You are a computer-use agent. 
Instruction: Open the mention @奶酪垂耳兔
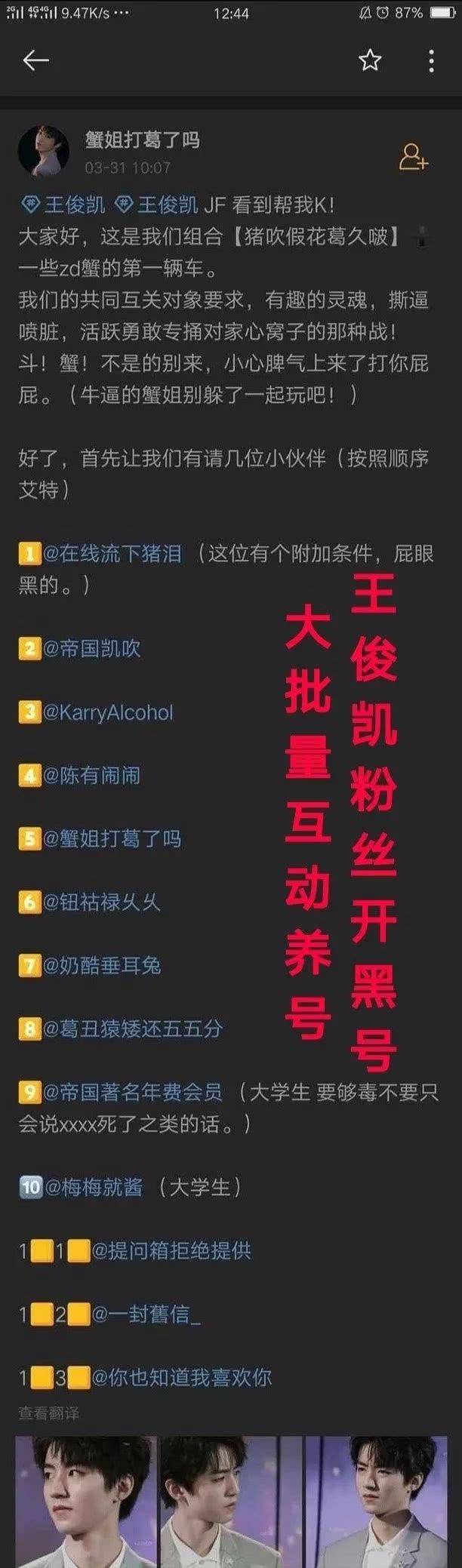102,965
